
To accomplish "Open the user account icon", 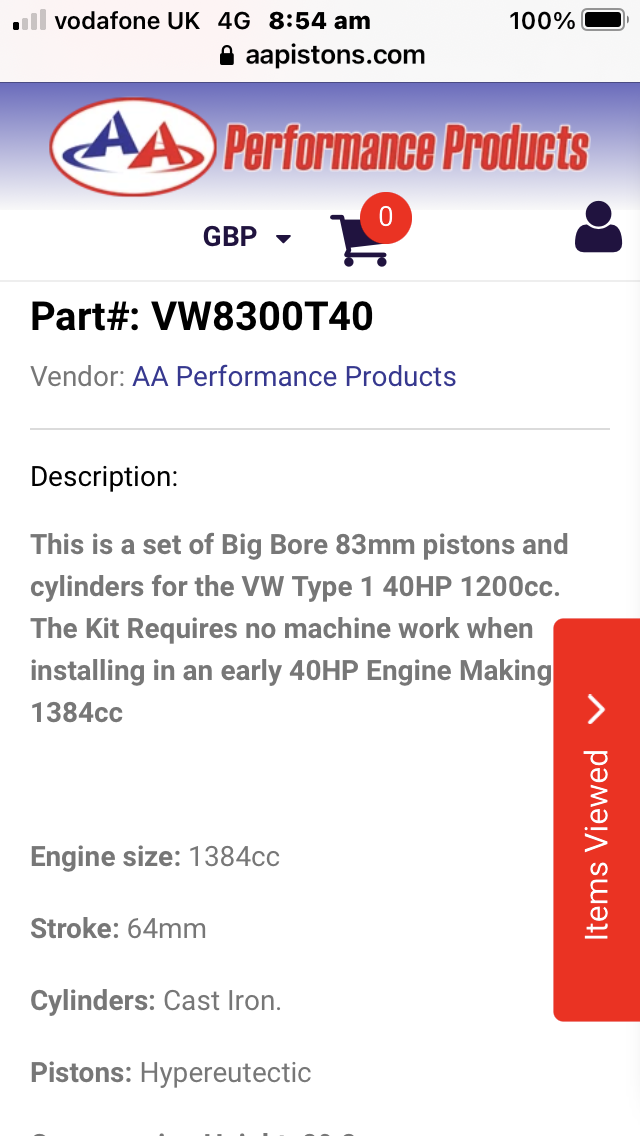I will (x=598, y=227).
